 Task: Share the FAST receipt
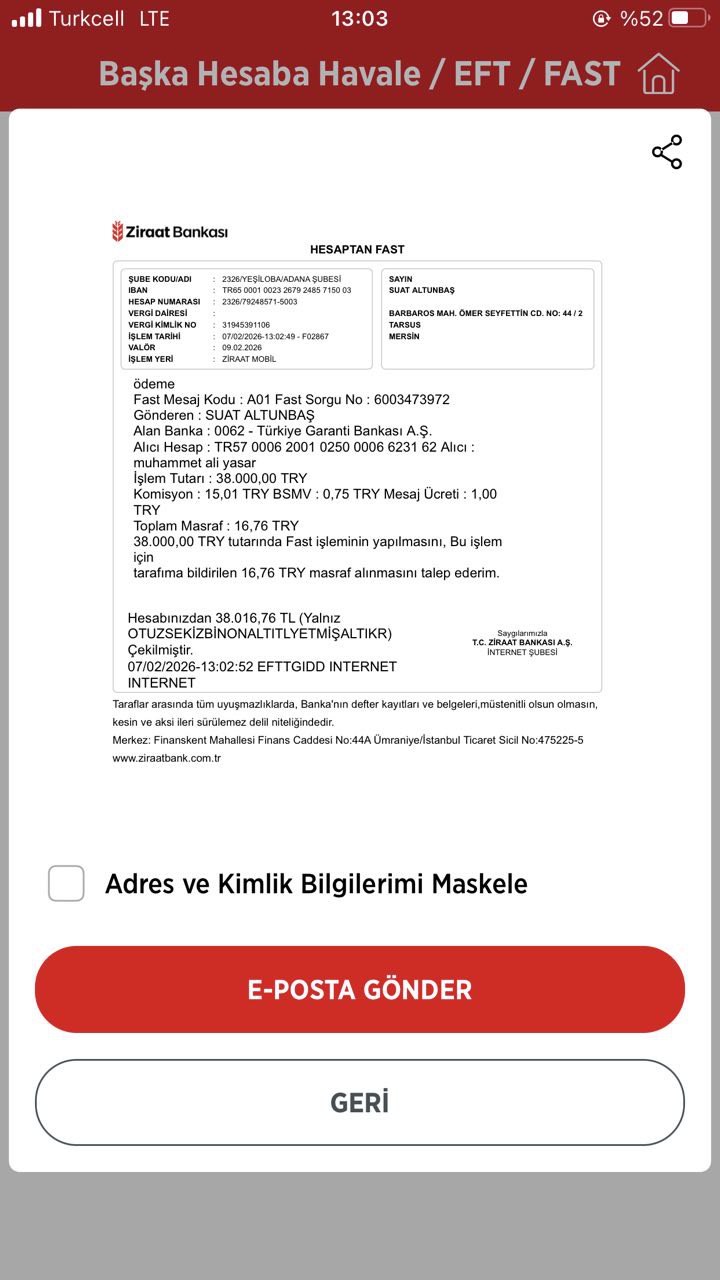[x=667, y=152]
